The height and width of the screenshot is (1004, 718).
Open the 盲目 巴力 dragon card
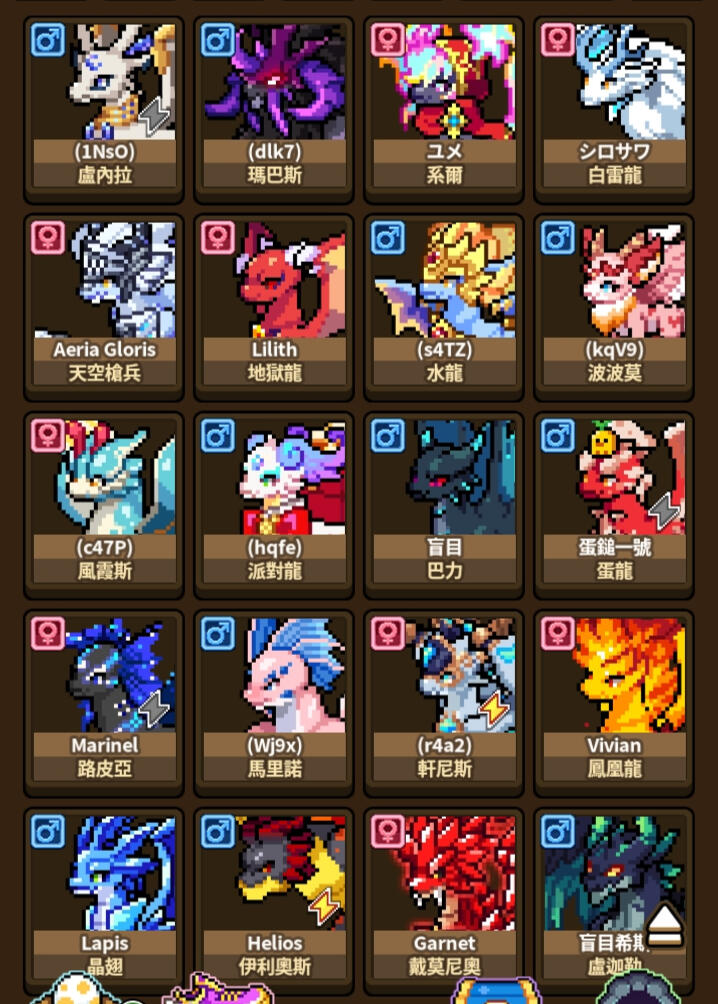pyautogui.click(x=444, y=504)
